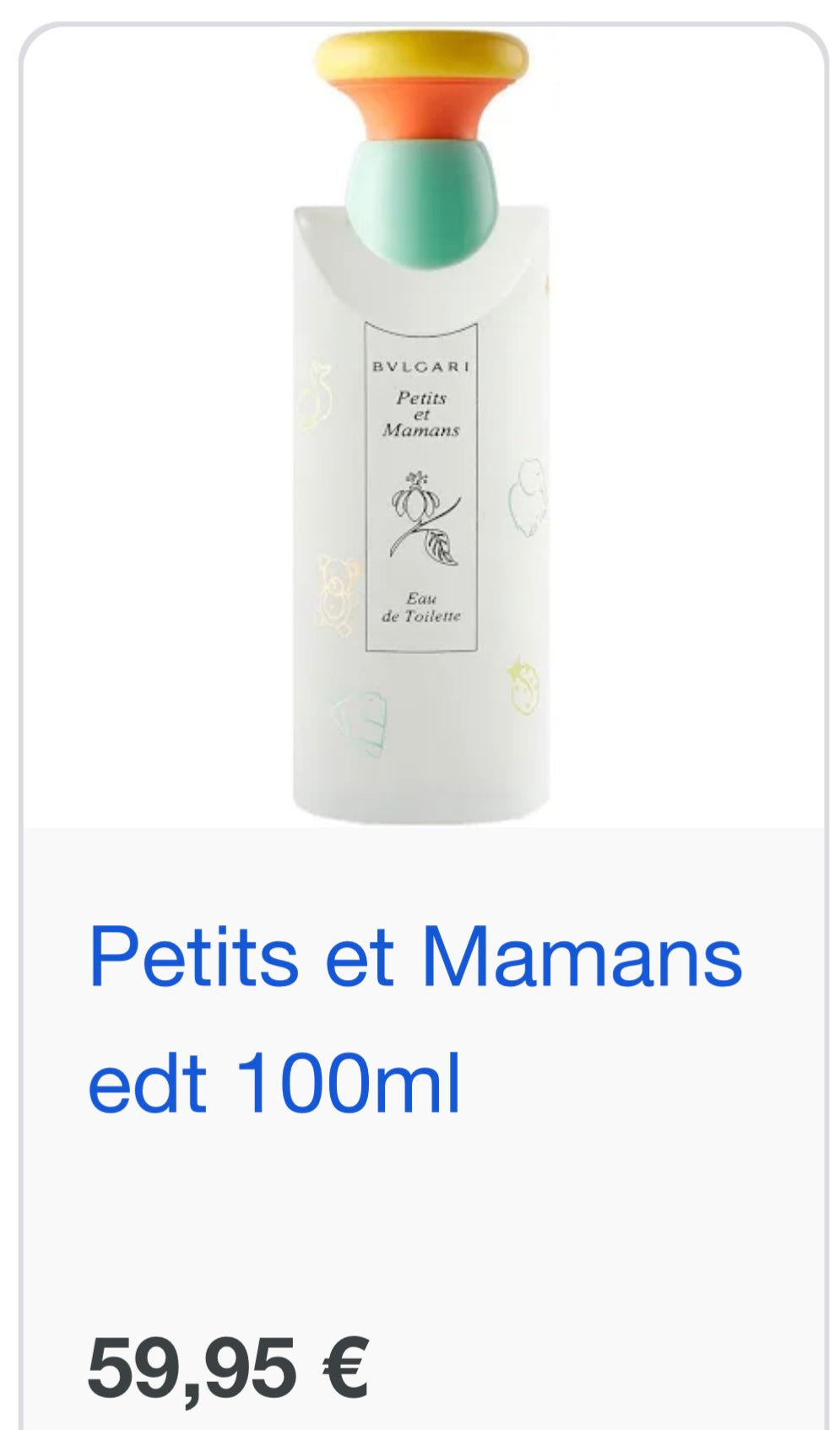Open the Bvlgari perfume bottle product image

point(421,428)
